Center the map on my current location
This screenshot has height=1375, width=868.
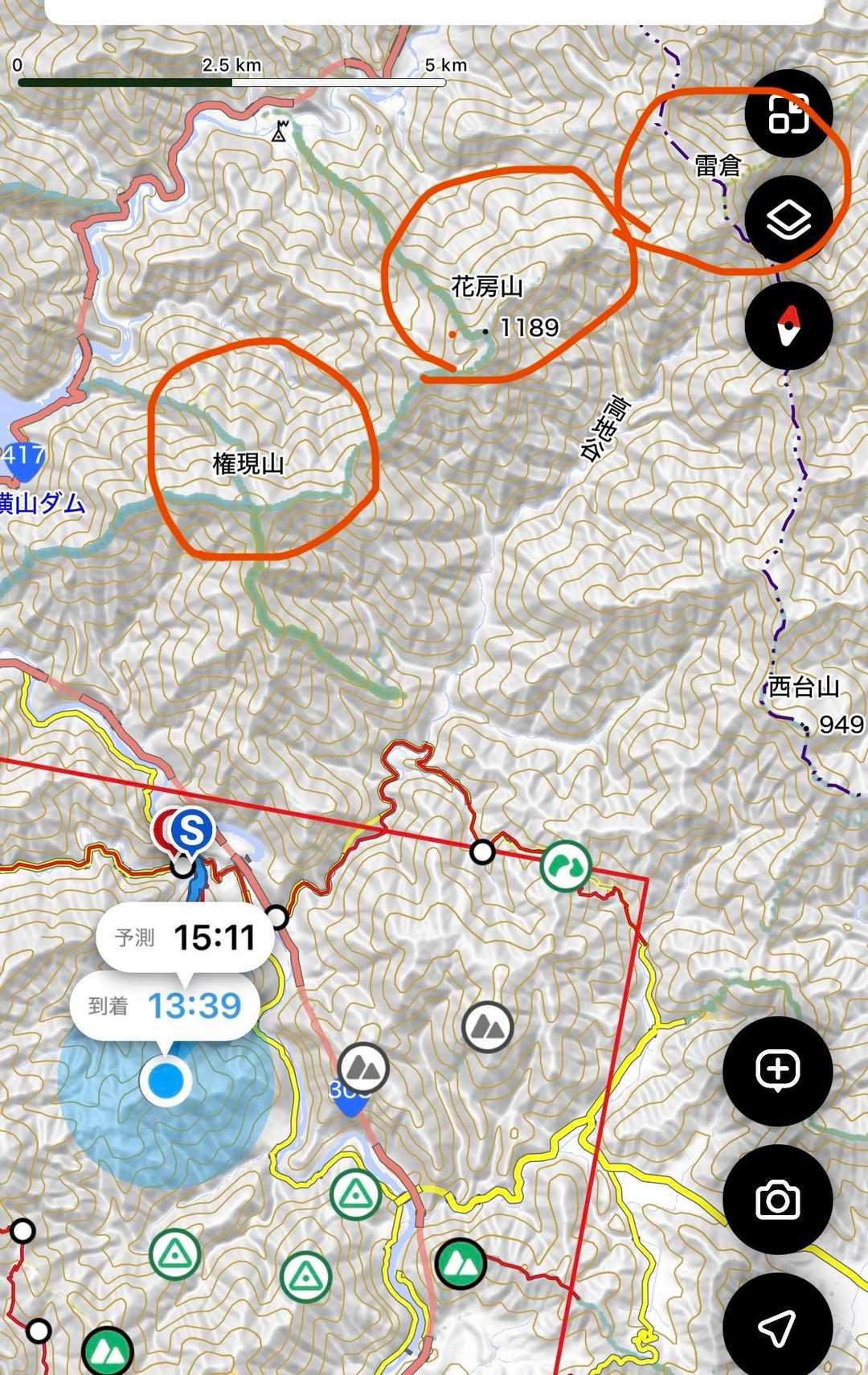click(777, 1327)
